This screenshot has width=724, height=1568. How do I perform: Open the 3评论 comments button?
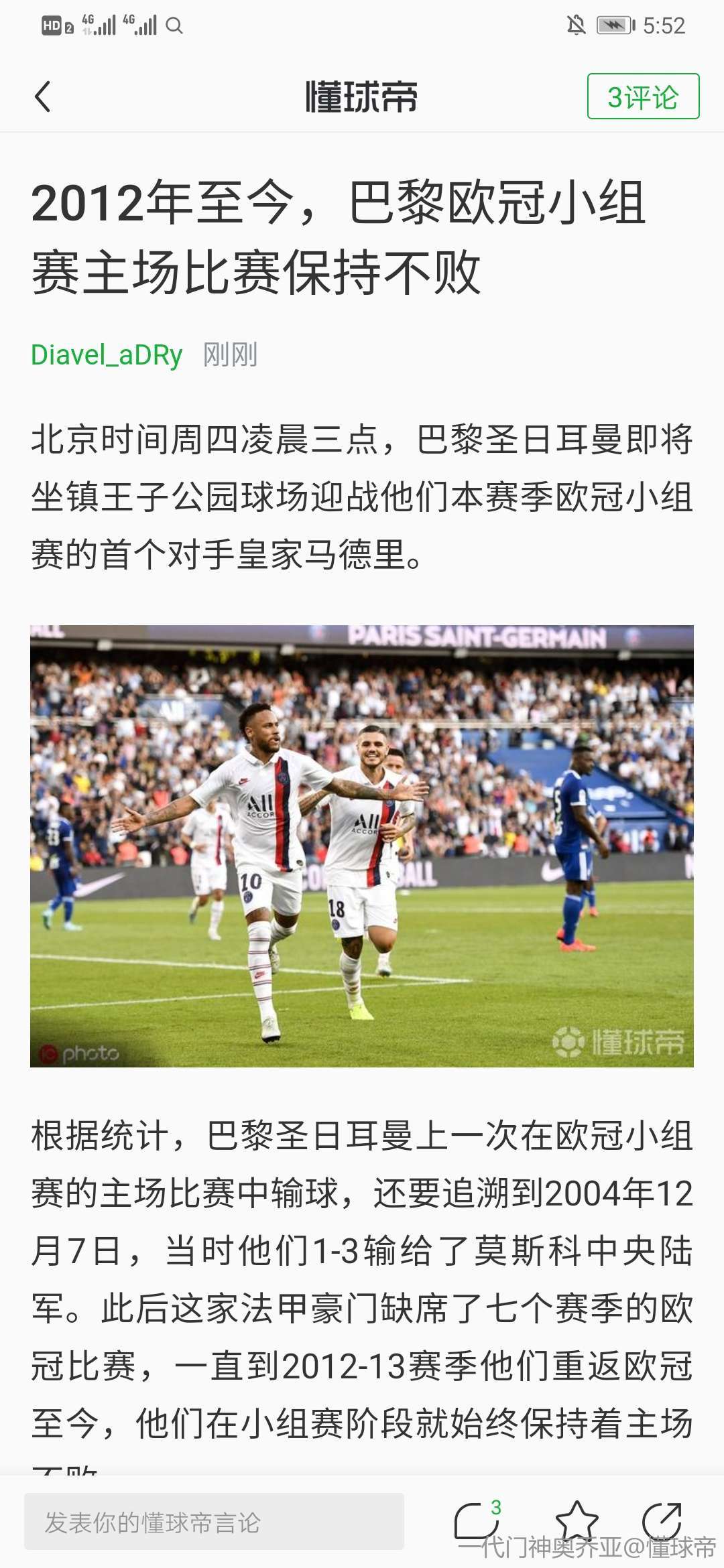(643, 96)
